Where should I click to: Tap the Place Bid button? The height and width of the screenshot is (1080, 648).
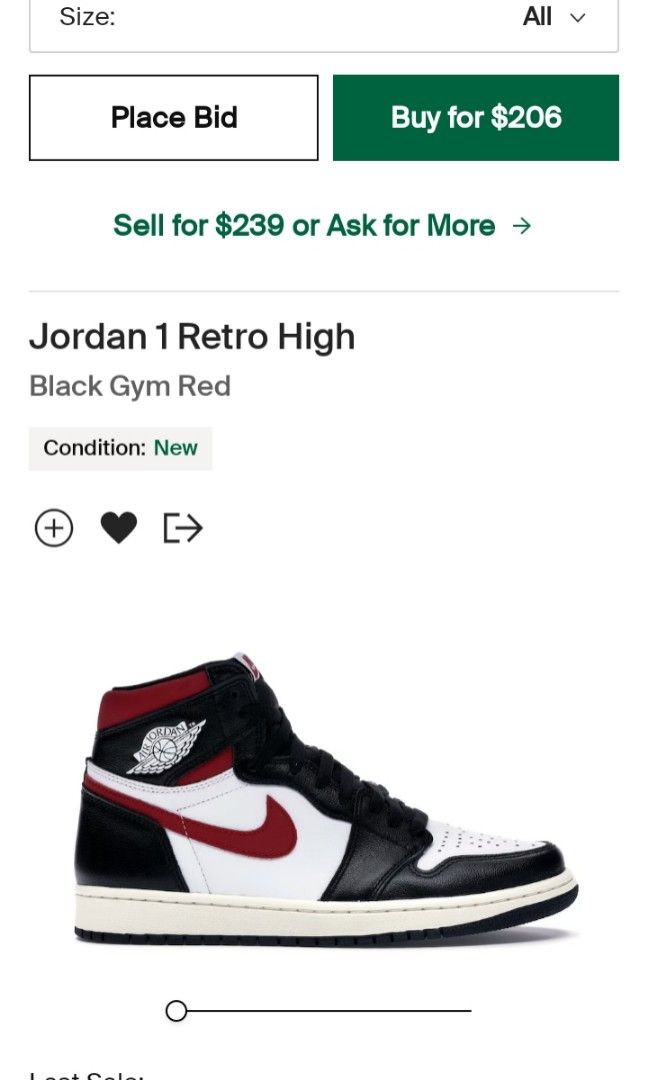174,118
